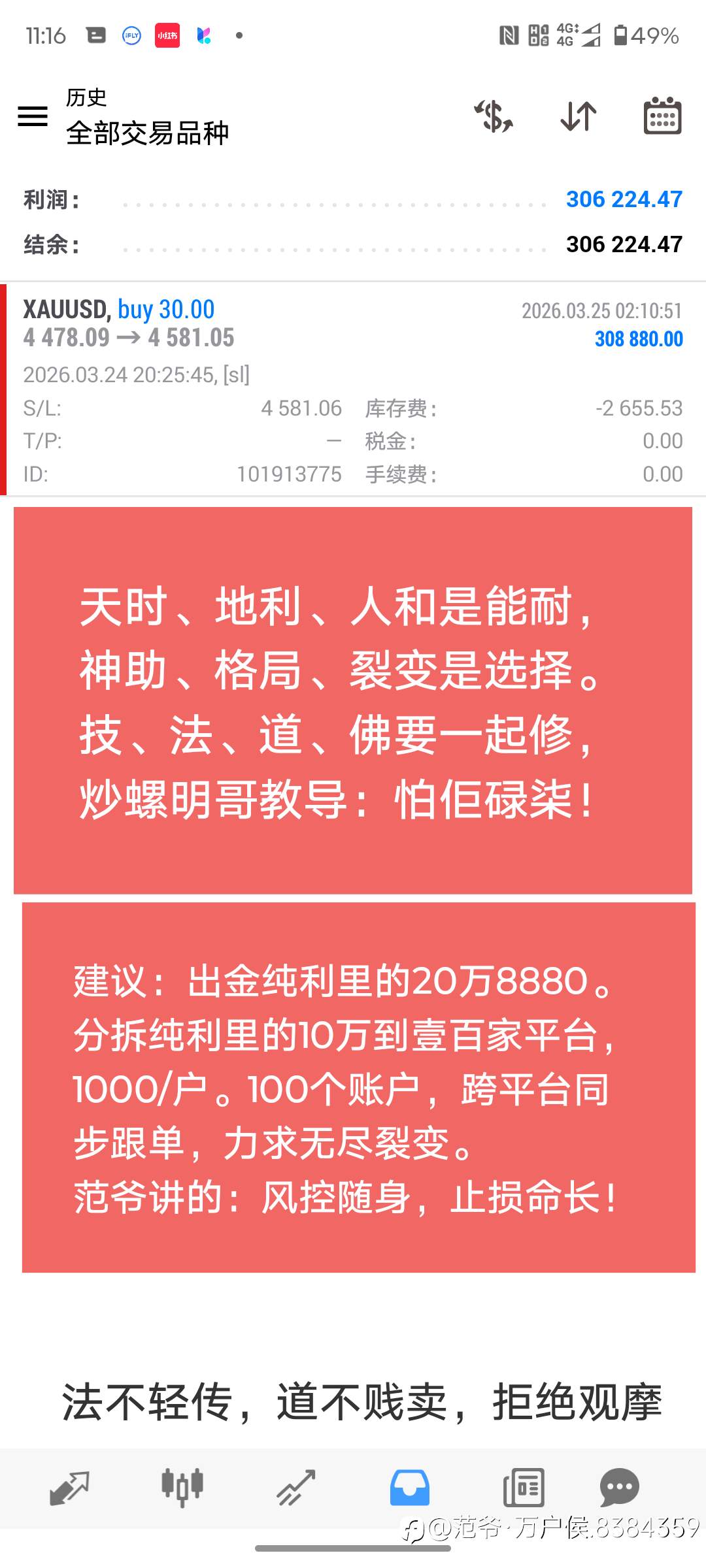The height and width of the screenshot is (1568, 706).
Task: Tap the profit value 306 224.47
Action: 622,199
